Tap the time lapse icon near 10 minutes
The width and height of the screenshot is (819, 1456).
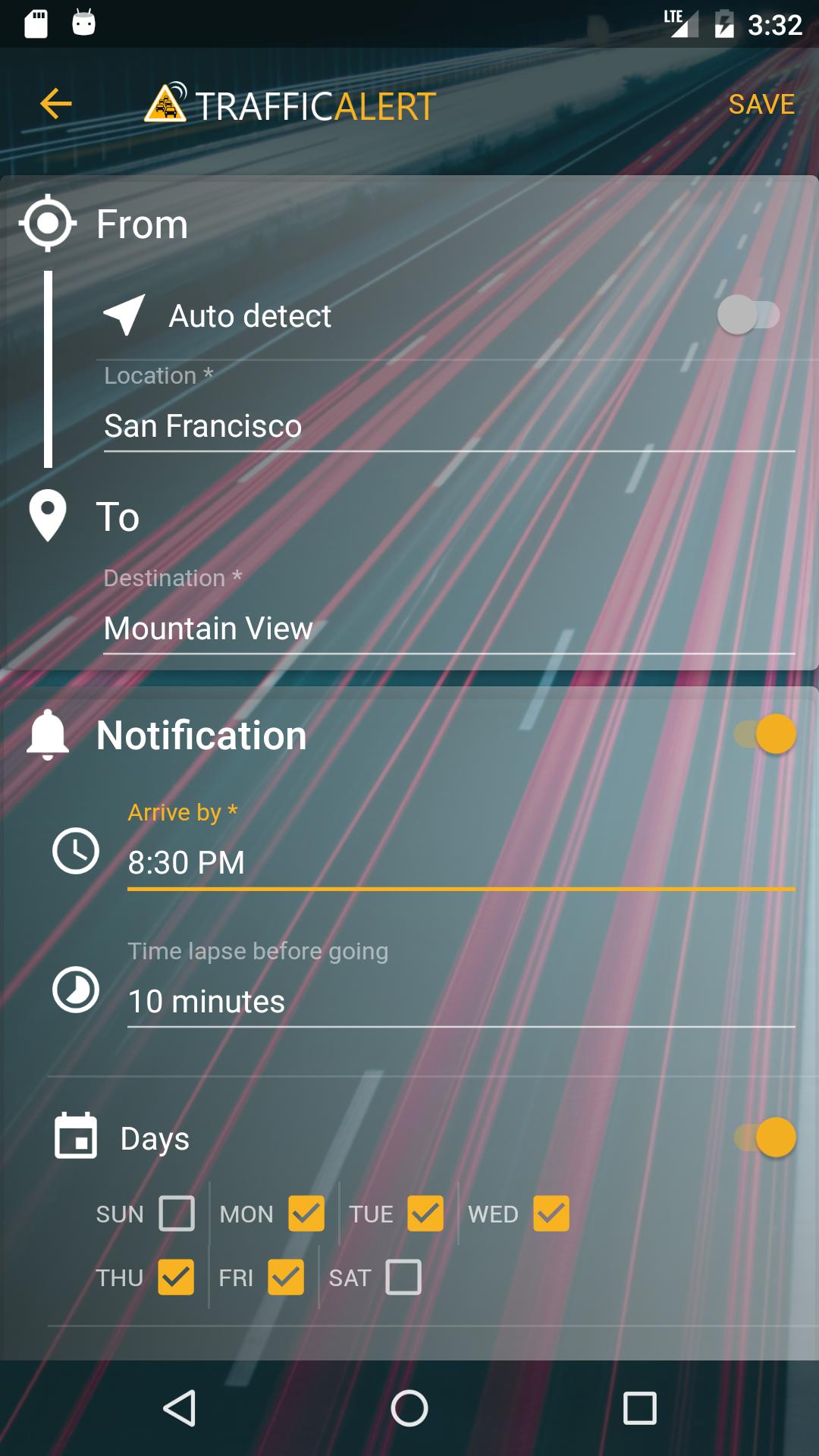(x=76, y=988)
